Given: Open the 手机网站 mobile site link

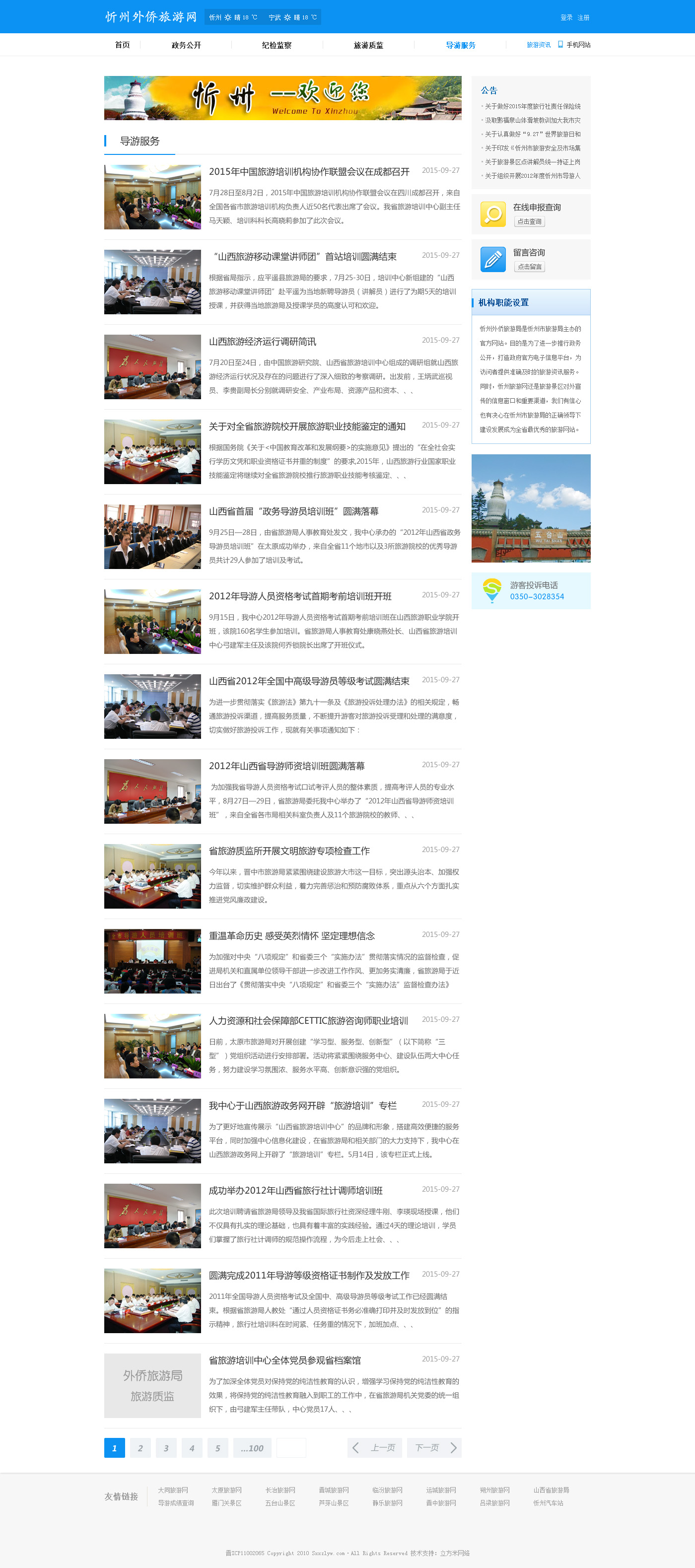Looking at the screenshot, I should [577, 45].
